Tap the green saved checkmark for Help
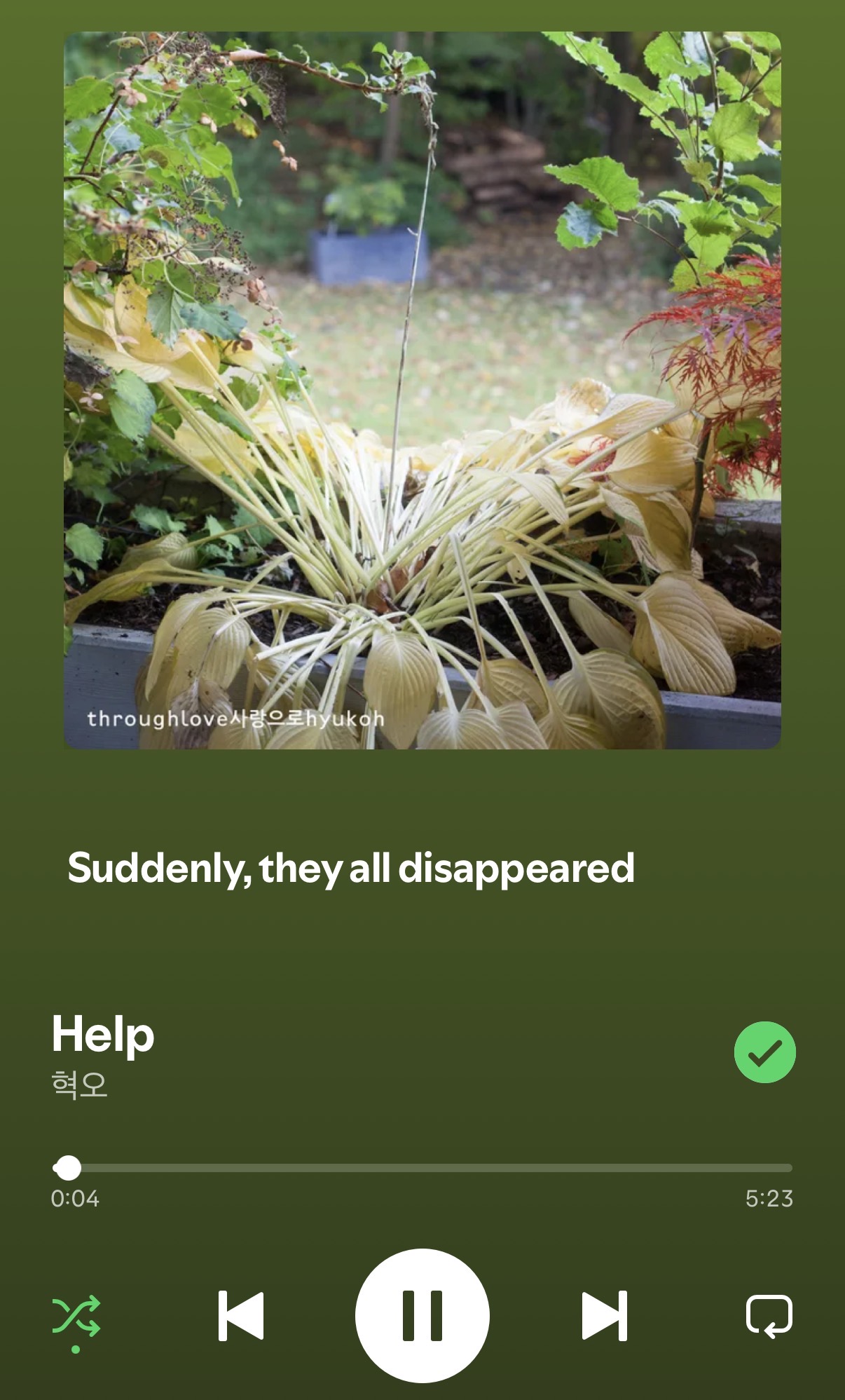 764,1052
